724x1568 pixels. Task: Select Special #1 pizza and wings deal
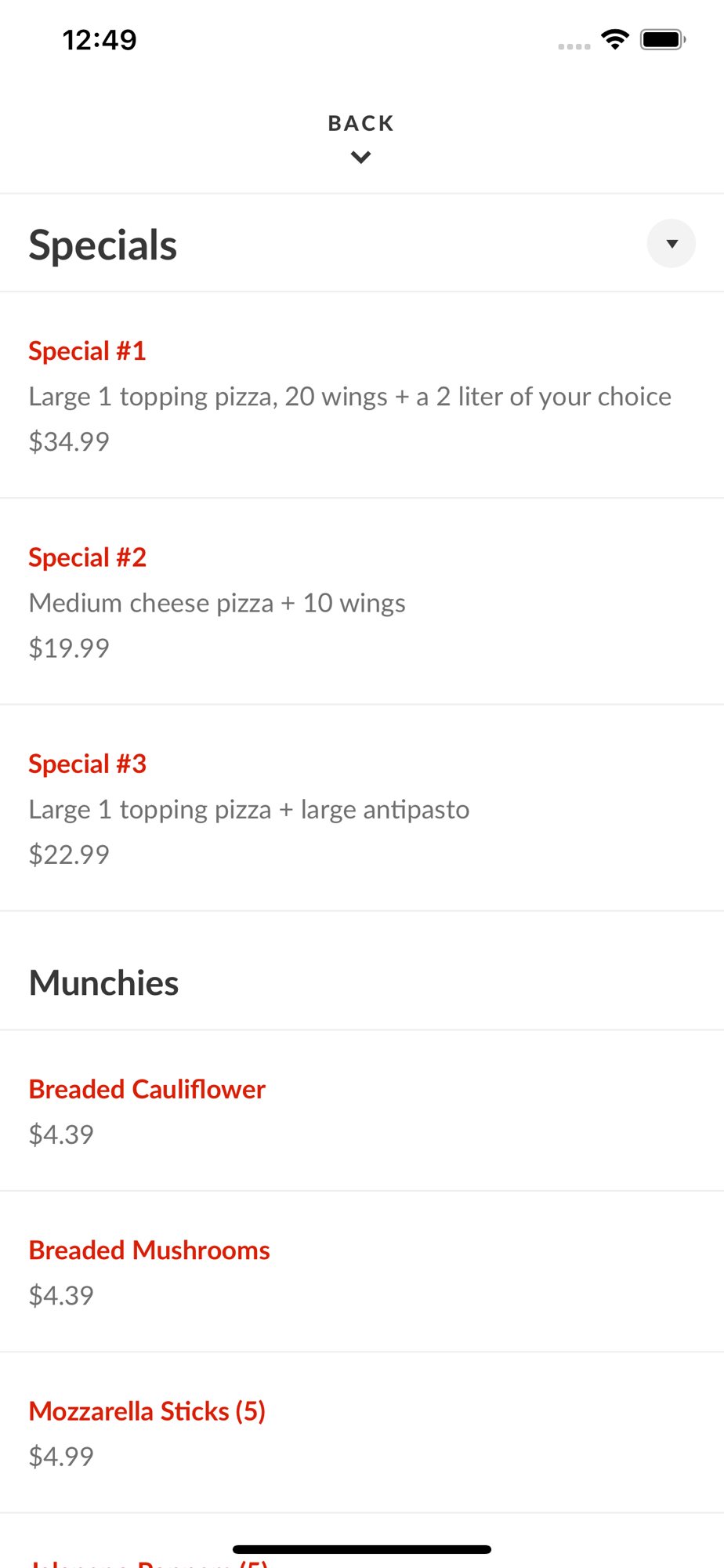coord(362,395)
